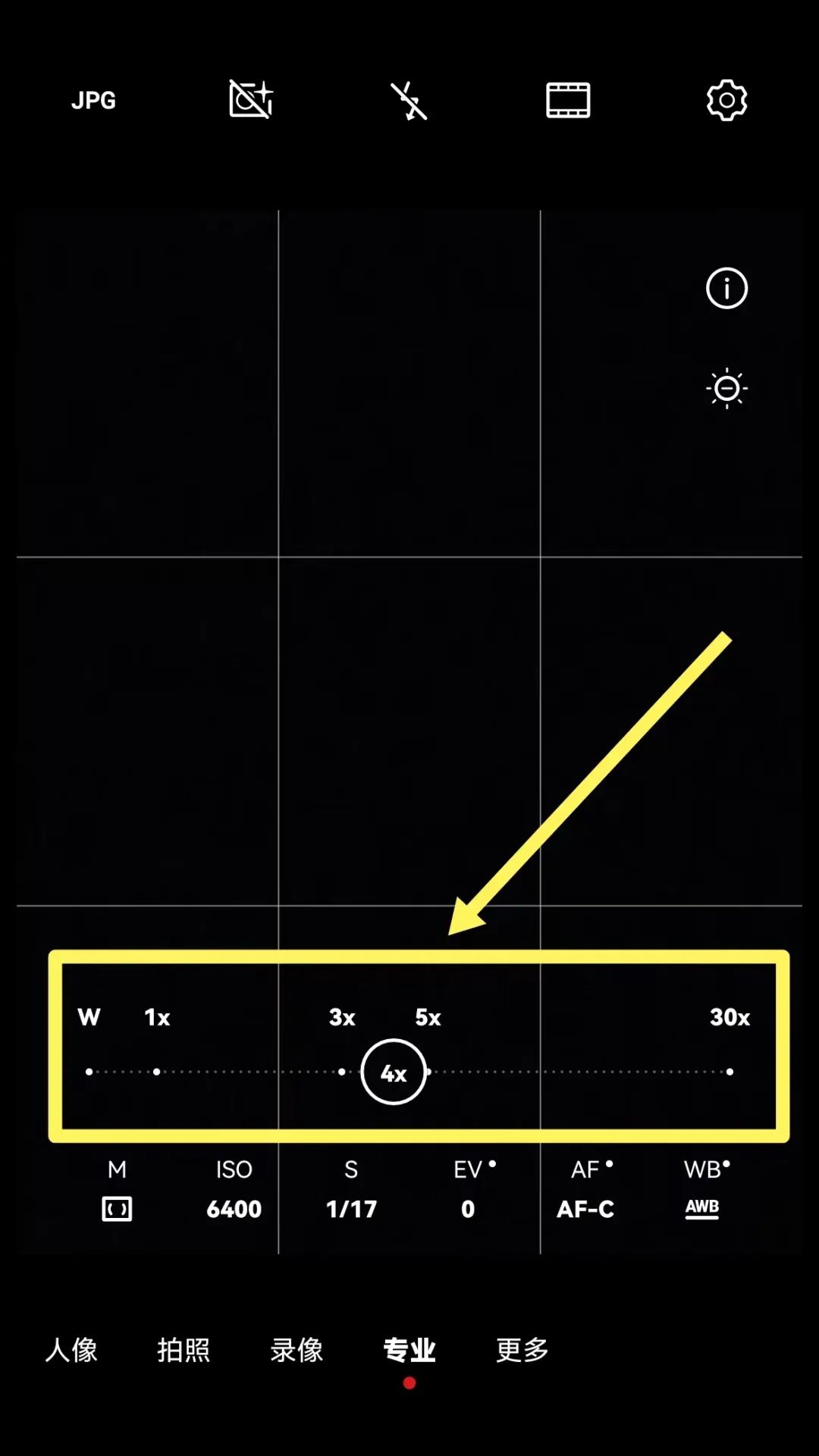Open the aspect ratio frame option
Screen dimensions: 819x1456
(x=568, y=101)
